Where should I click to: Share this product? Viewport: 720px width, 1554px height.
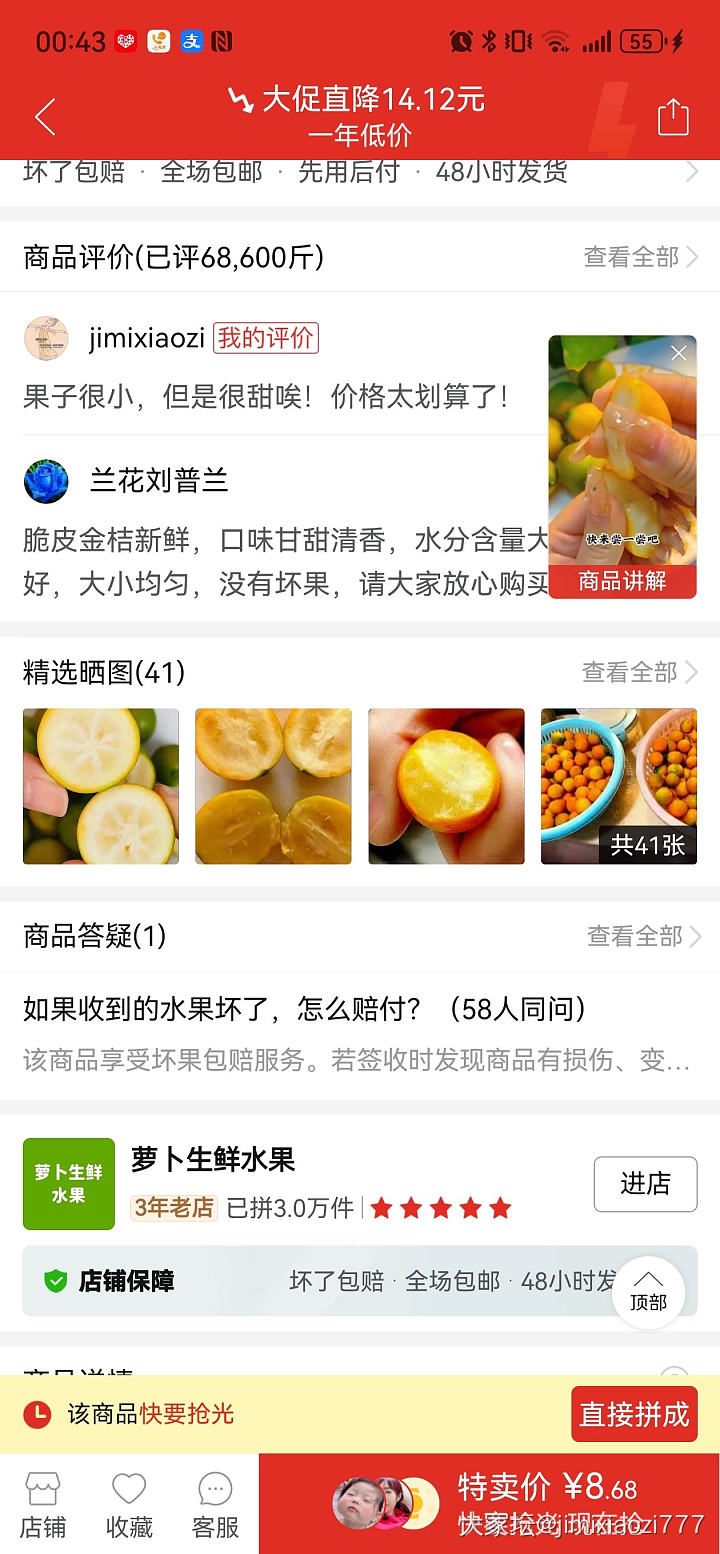[673, 117]
